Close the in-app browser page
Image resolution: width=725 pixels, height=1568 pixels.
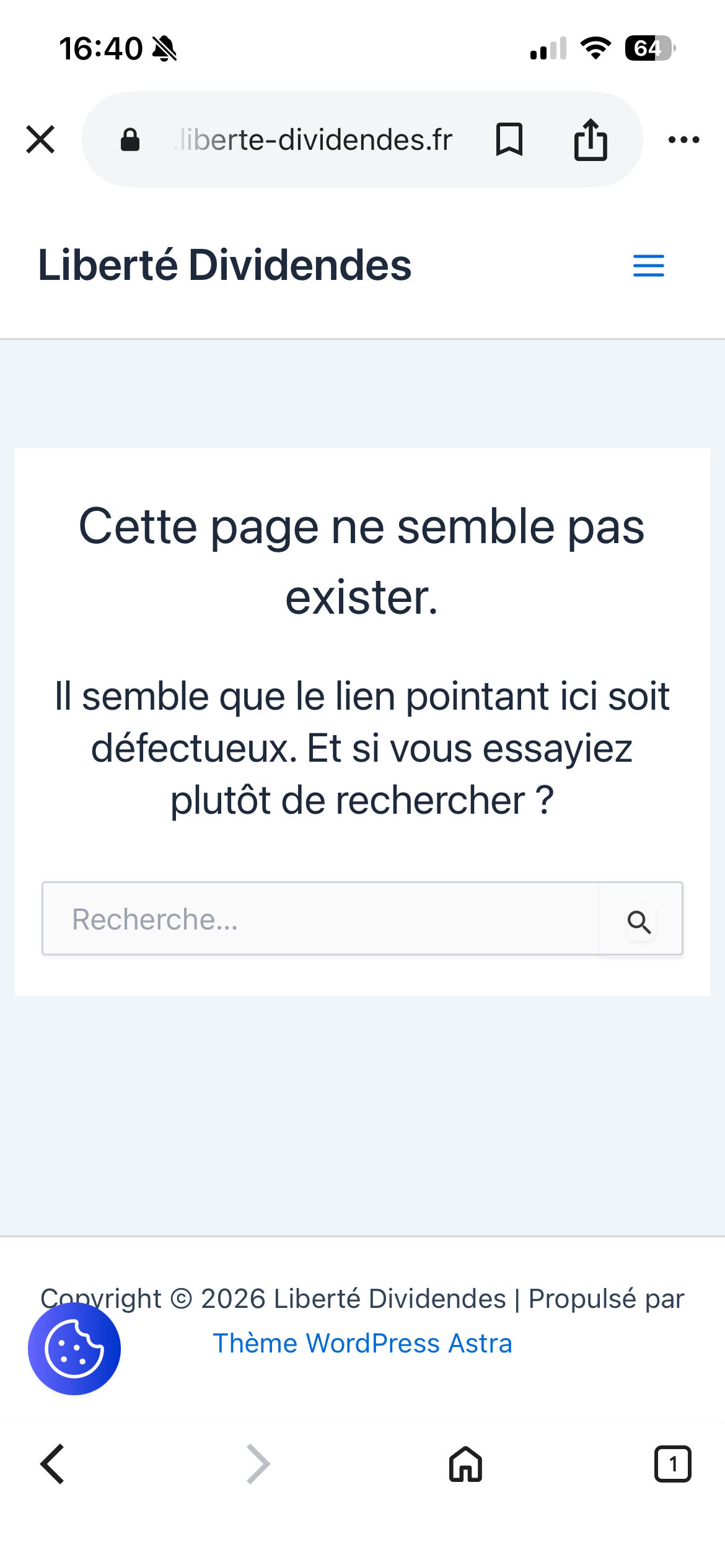tap(41, 139)
